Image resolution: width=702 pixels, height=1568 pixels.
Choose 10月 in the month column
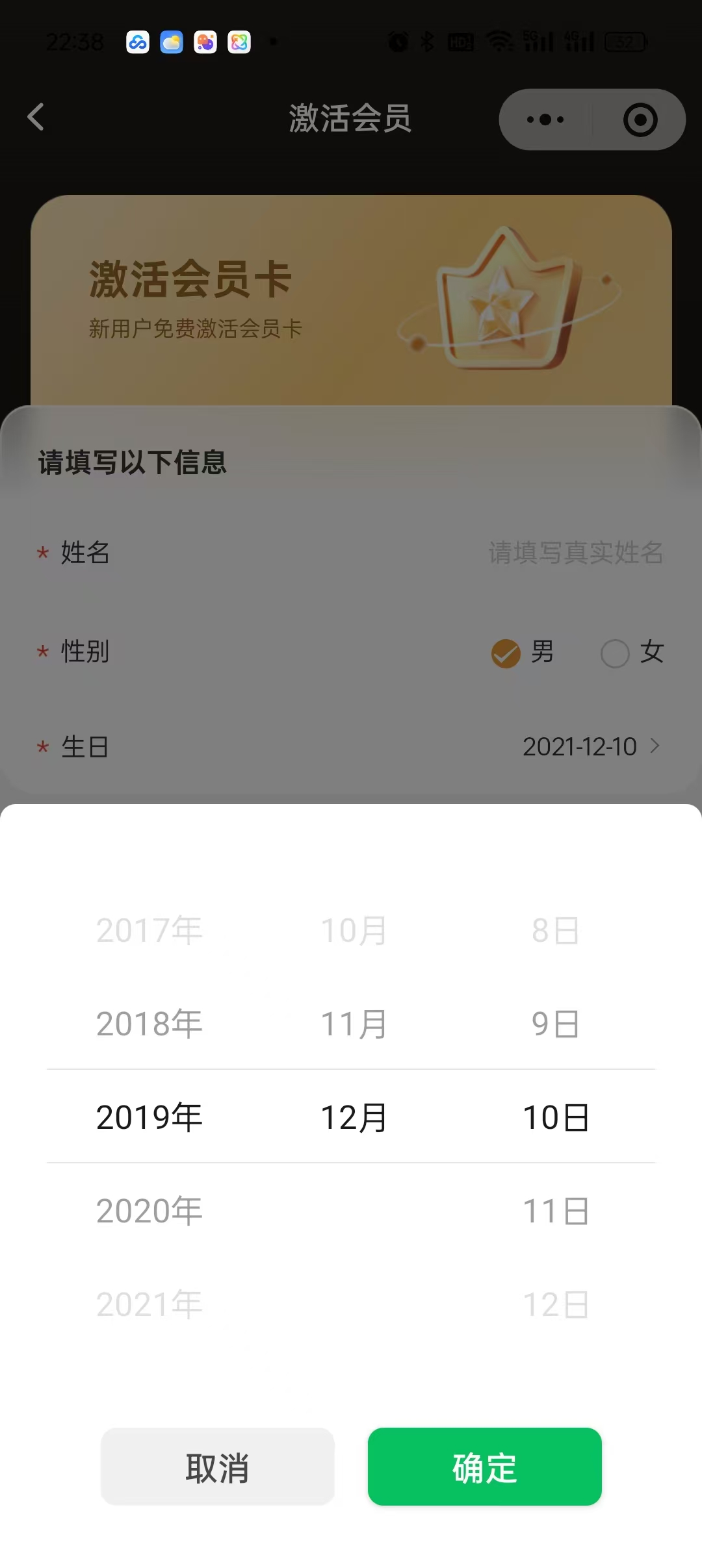pyautogui.click(x=354, y=930)
